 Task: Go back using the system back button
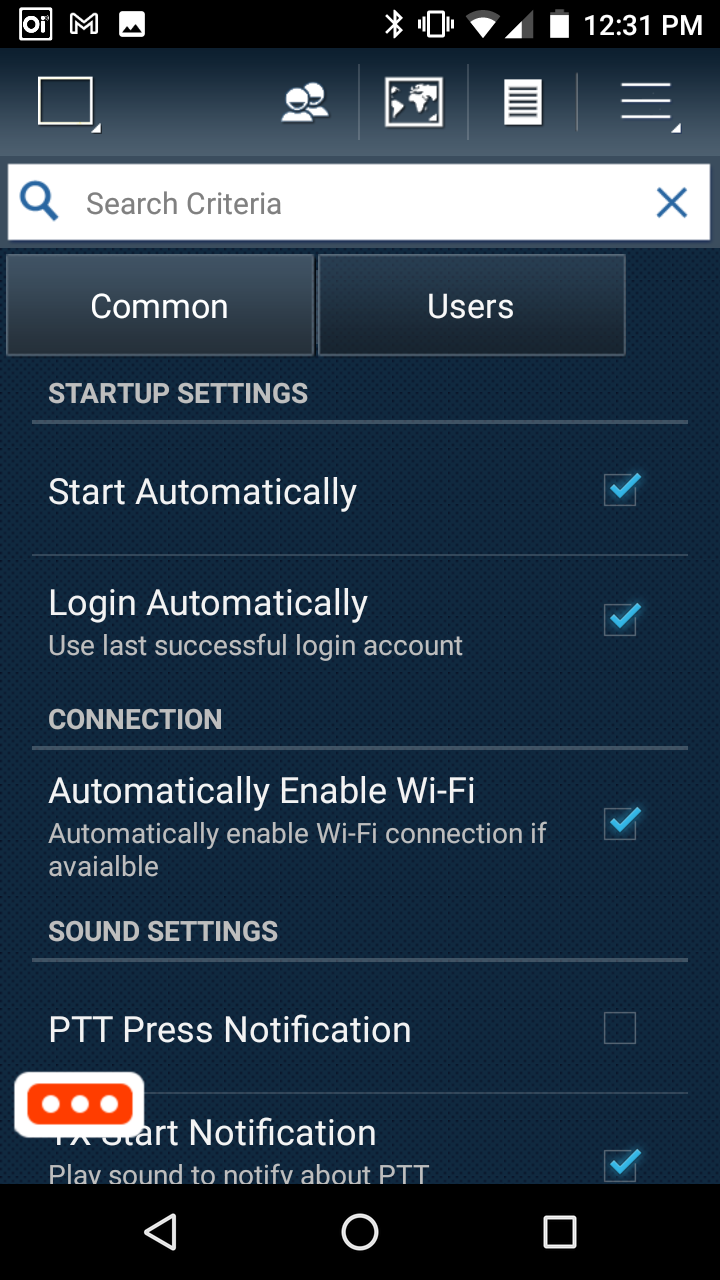[160, 1232]
